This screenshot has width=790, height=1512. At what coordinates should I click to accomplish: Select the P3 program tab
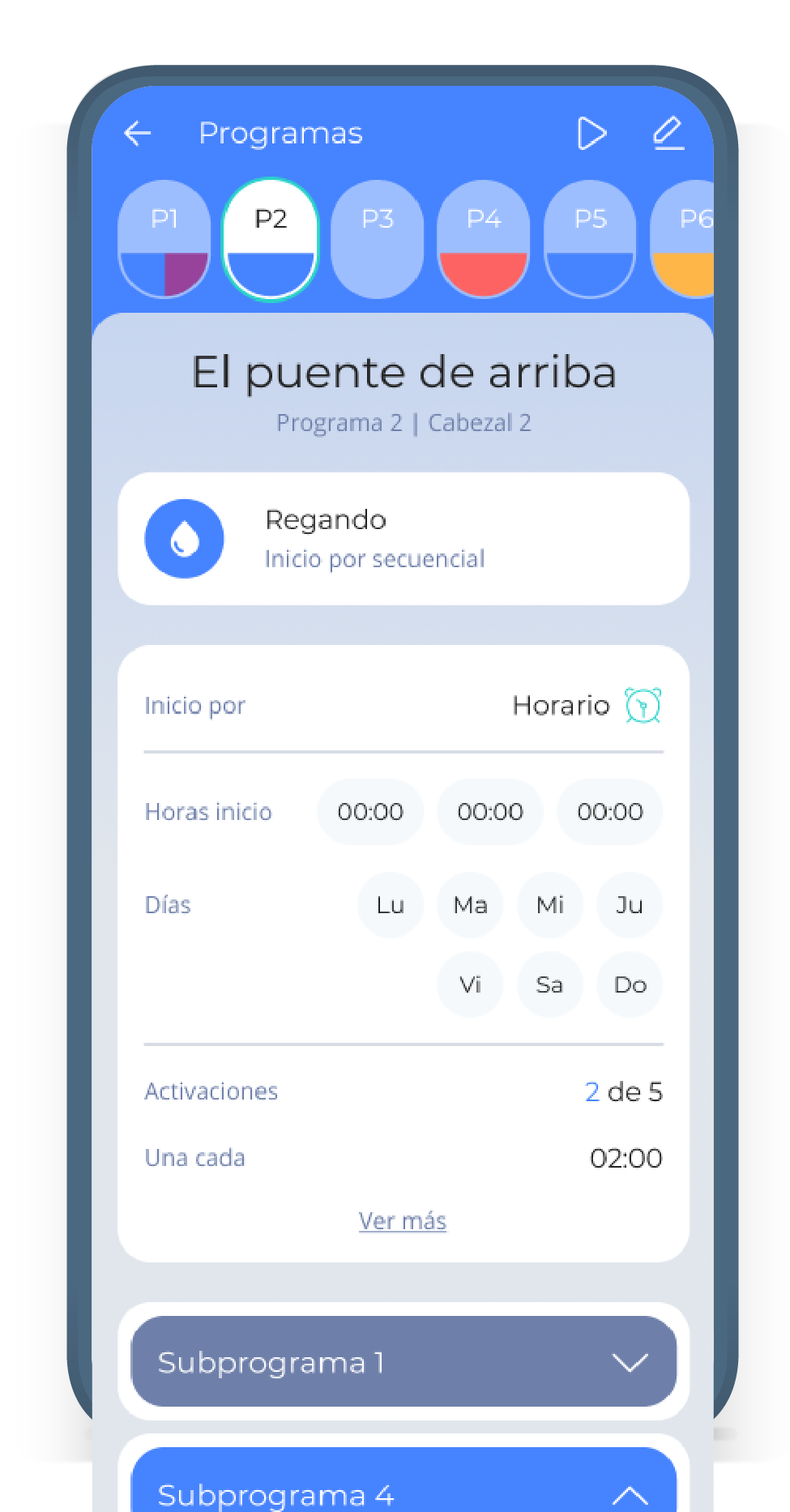click(378, 239)
